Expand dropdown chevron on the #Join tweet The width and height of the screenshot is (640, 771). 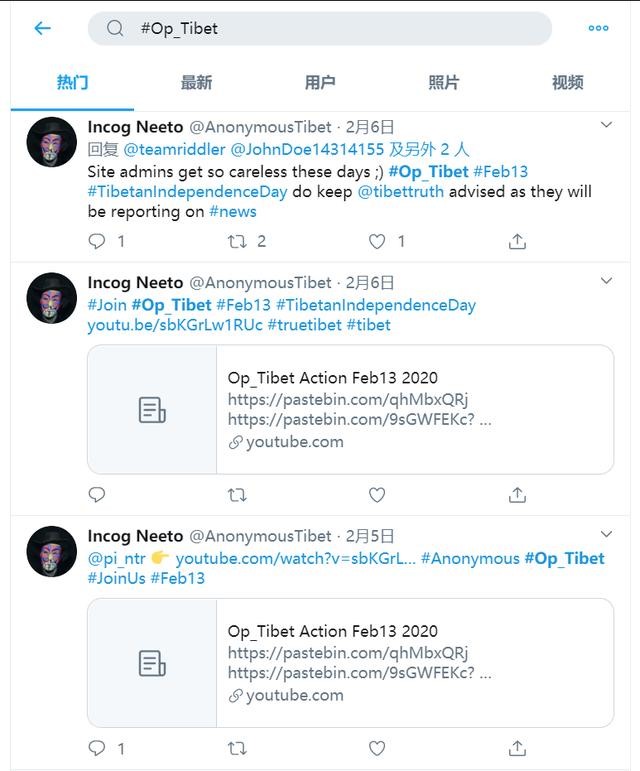click(606, 282)
